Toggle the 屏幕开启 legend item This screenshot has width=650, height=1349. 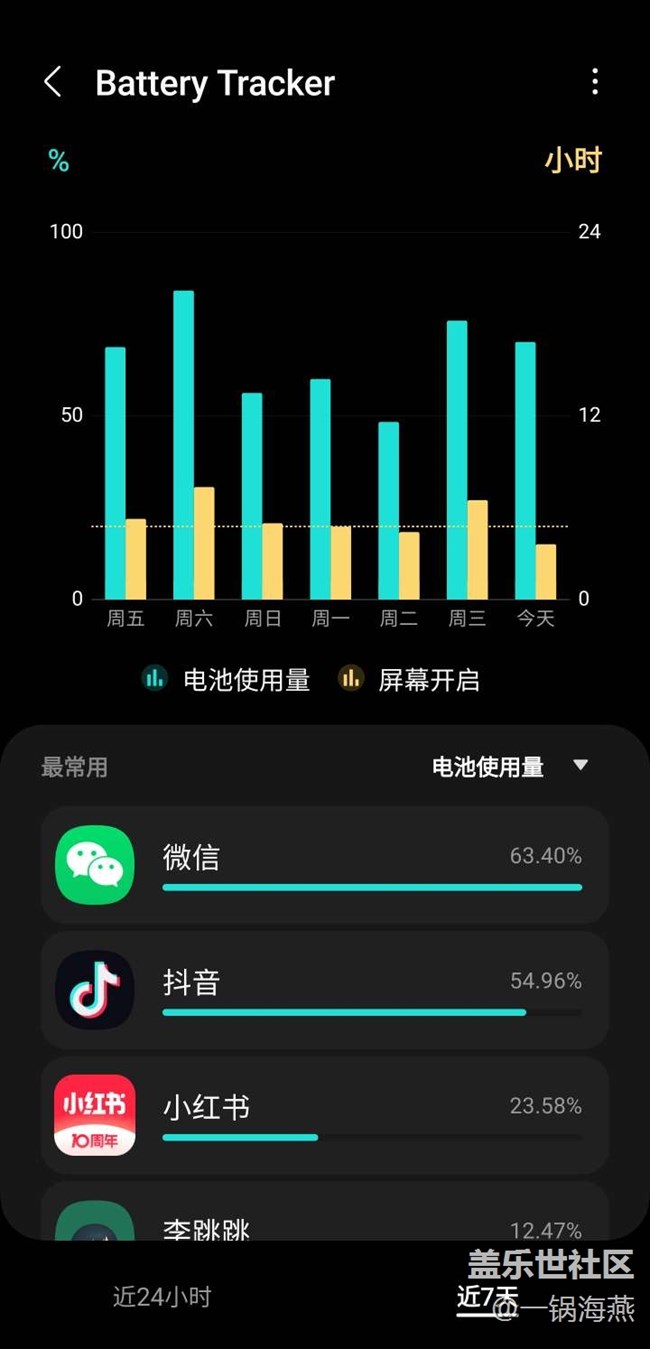[410, 680]
